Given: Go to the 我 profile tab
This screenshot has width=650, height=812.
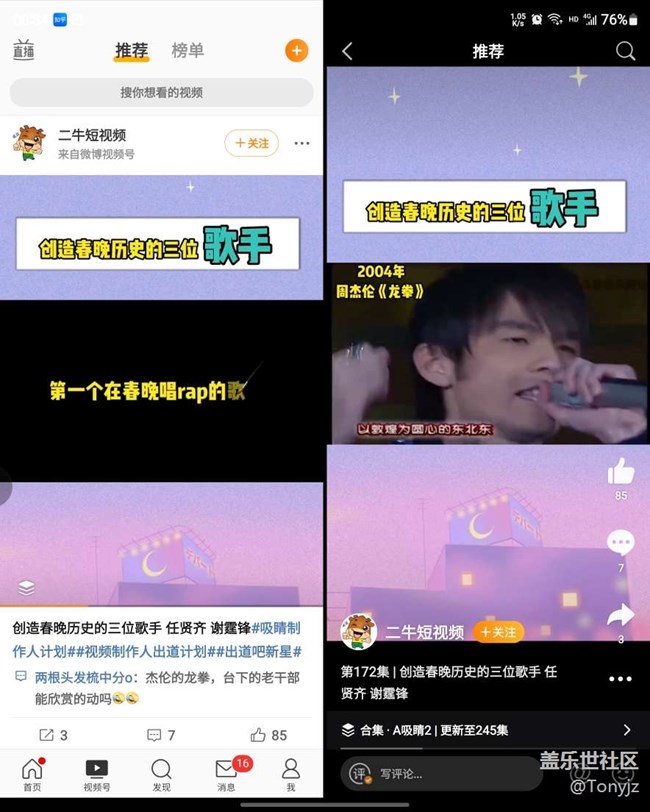Looking at the screenshot, I should tap(290, 774).
